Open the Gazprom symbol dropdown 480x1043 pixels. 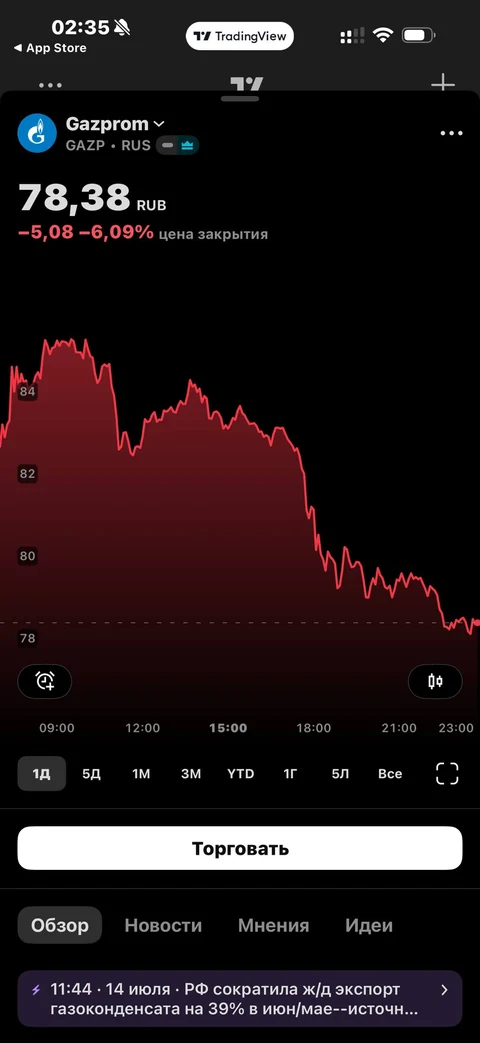tap(115, 124)
